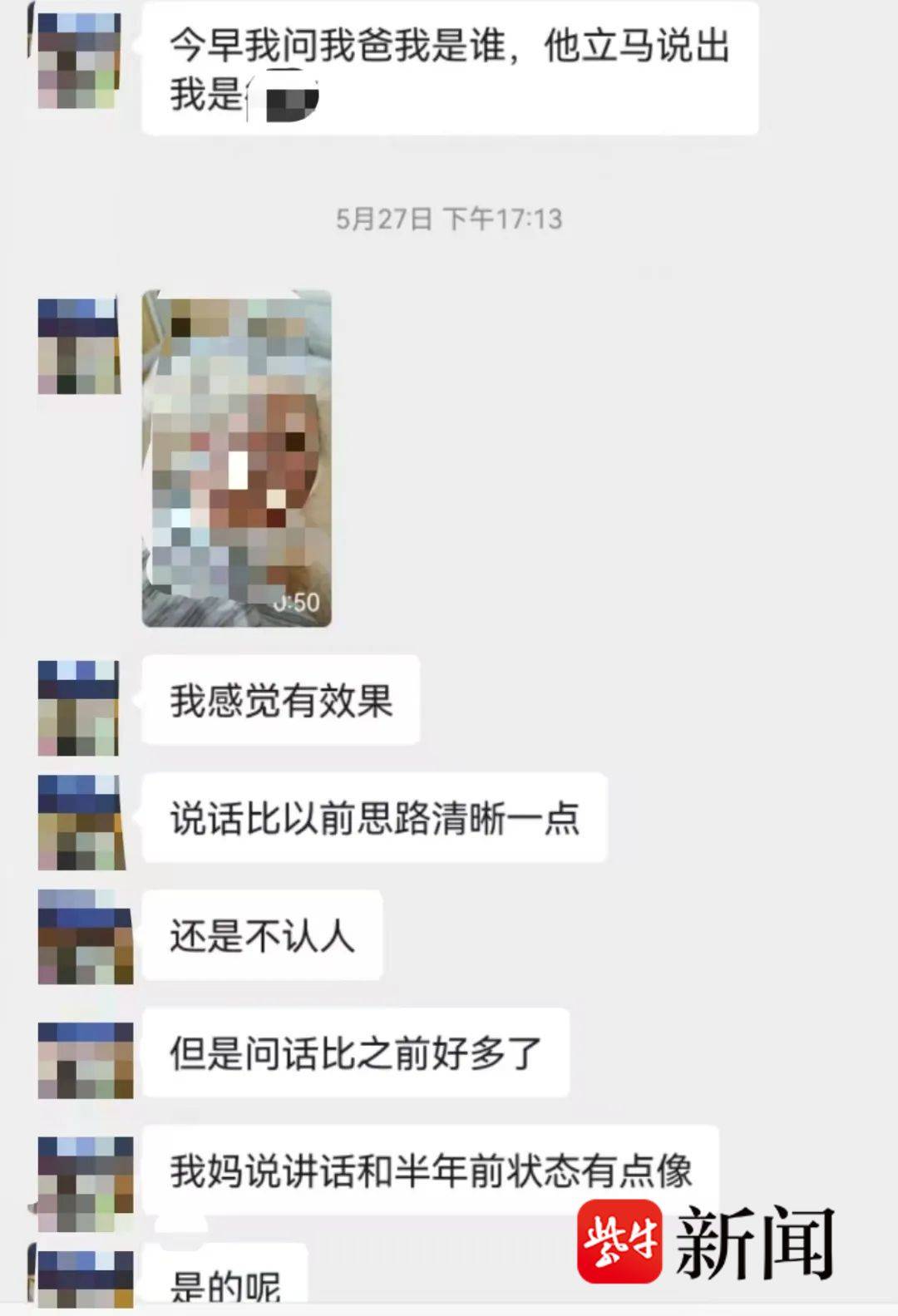This screenshot has height=1316, width=898.
Task: Open sender's avatar beside '我感觉有效果'
Action: [79, 707]
